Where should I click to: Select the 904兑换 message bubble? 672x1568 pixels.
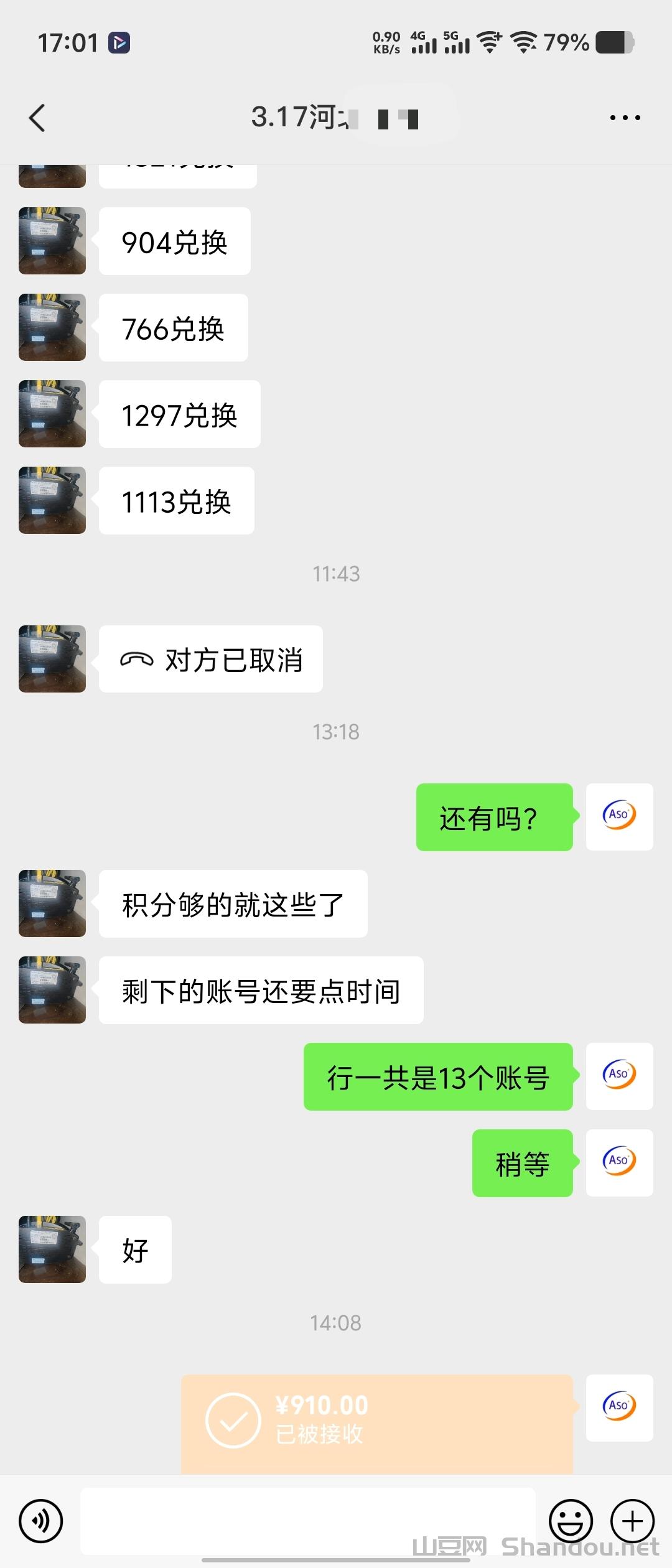click(174, 241)
